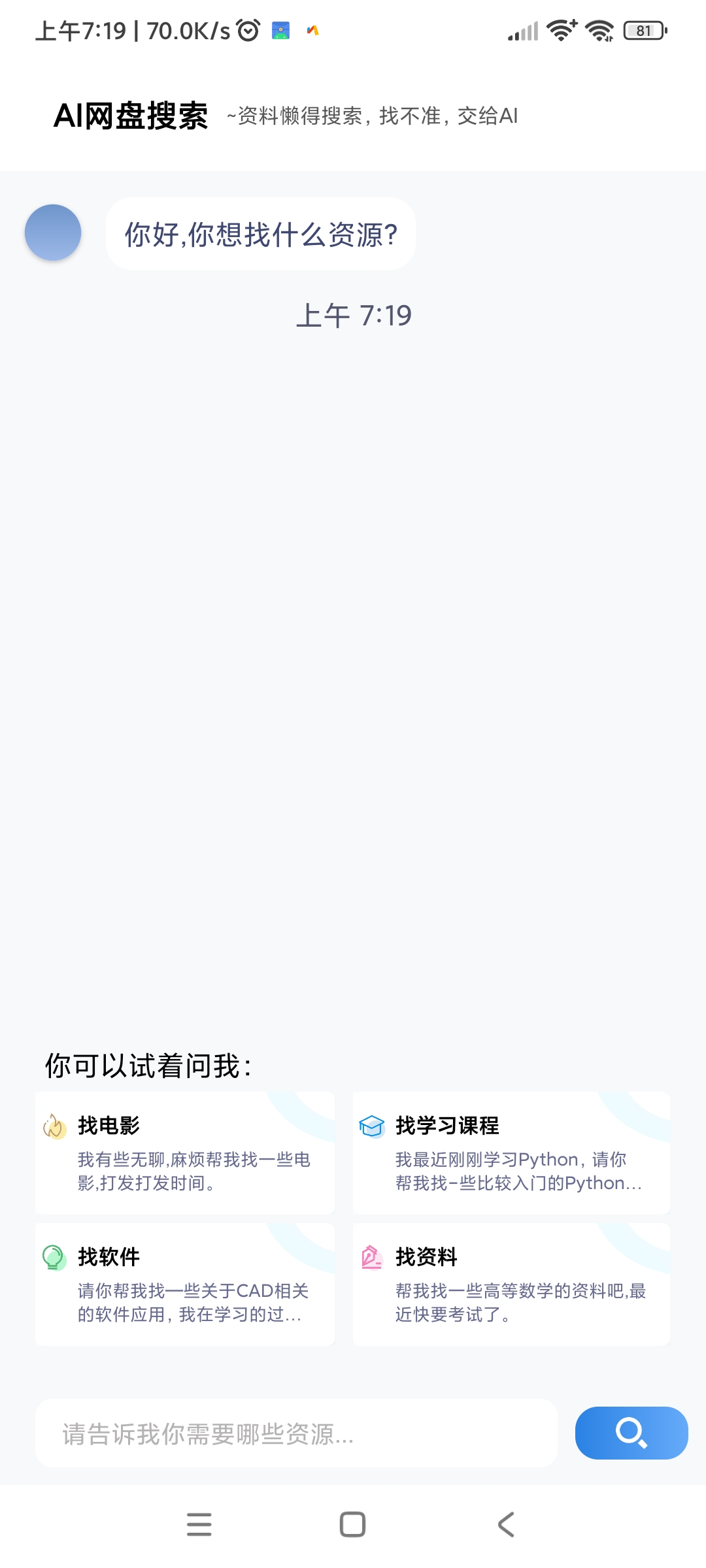Choose the 找学习课程 suggestion card
Viewport: 706px width, 1568px height.
coord(511,1152)
